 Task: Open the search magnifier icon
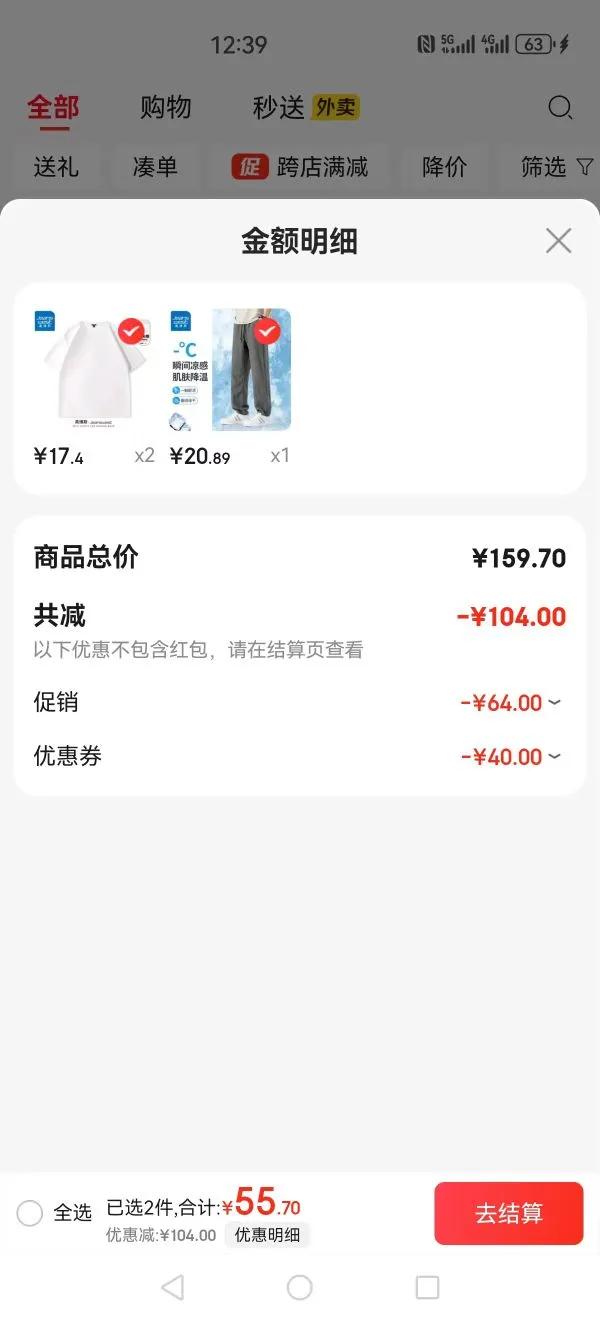point(561,108)
